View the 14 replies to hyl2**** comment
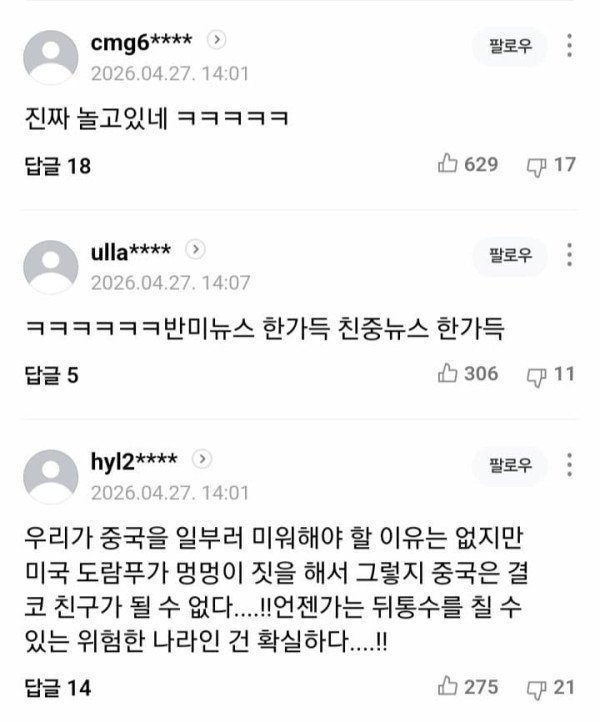600x722 pixels. click(x=58, y=688)
